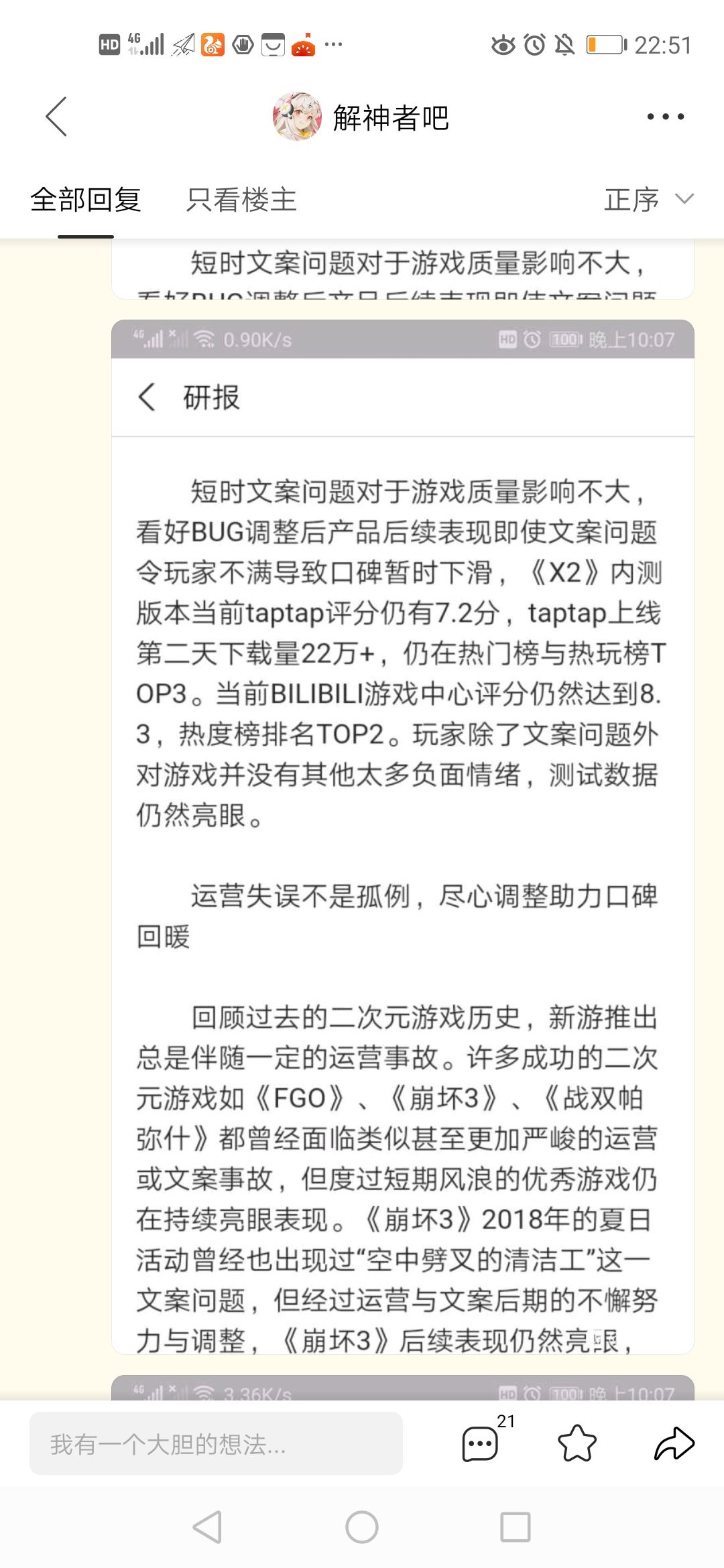Image resolution: width=724 pixels, height=1568 pixels.
Task: Expand the 正序 sort order dropdown
Action: (648, 200)
